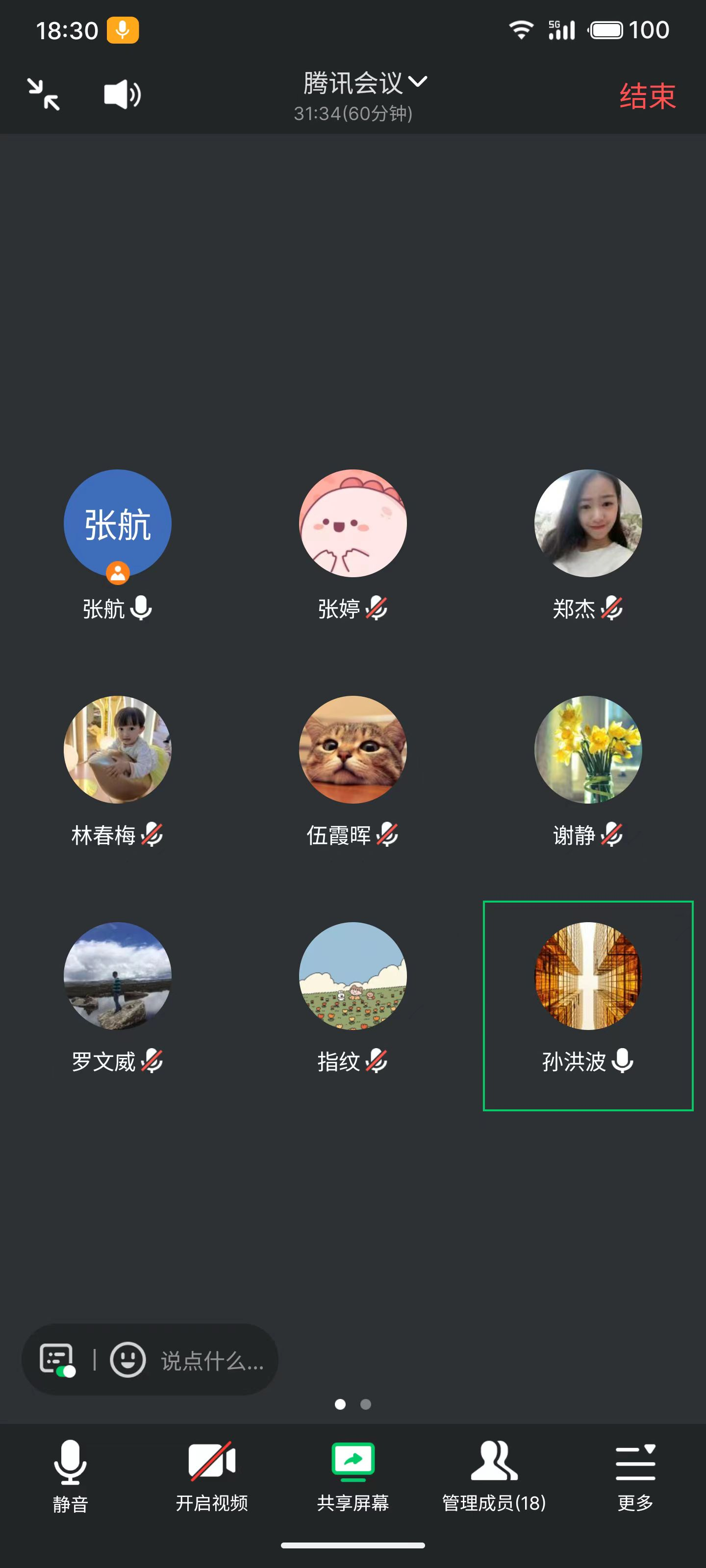
Task: Select 伍霞晖's participant tile
Action: coord(353,750)
